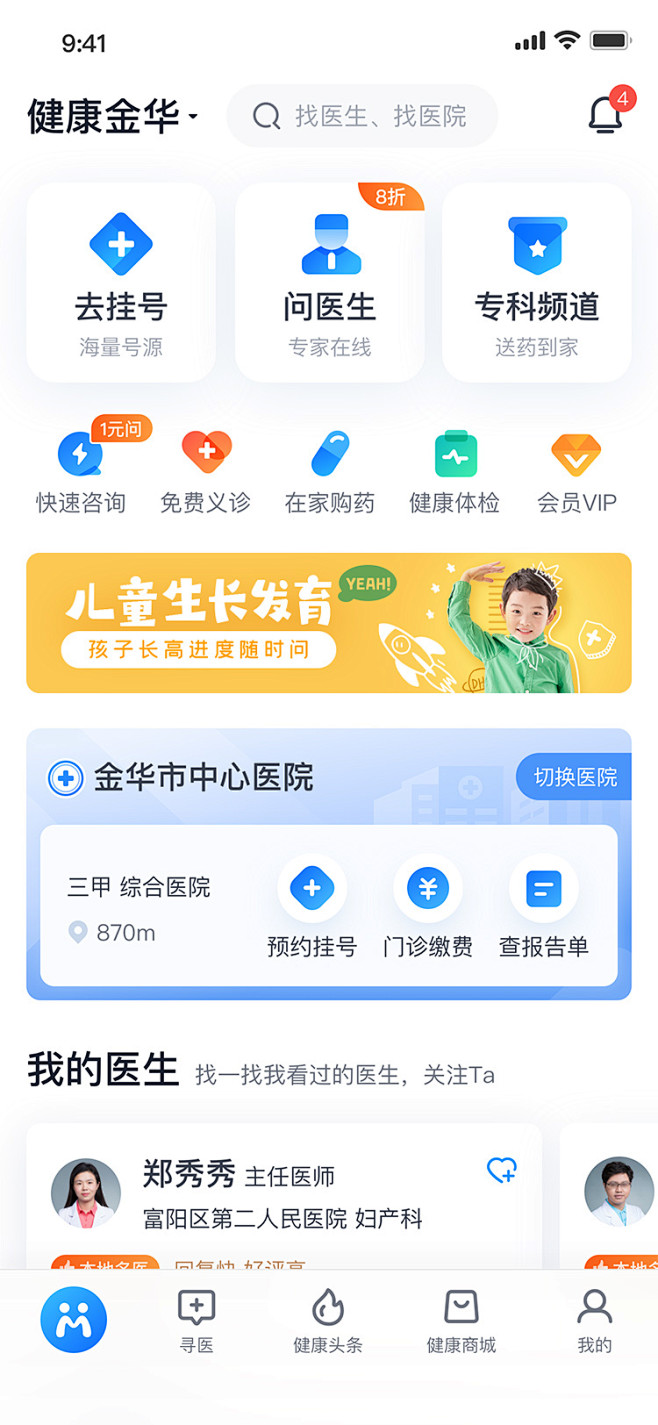
Task: Switch to the 寻医 tab
Action: (x=197, y=1322)
